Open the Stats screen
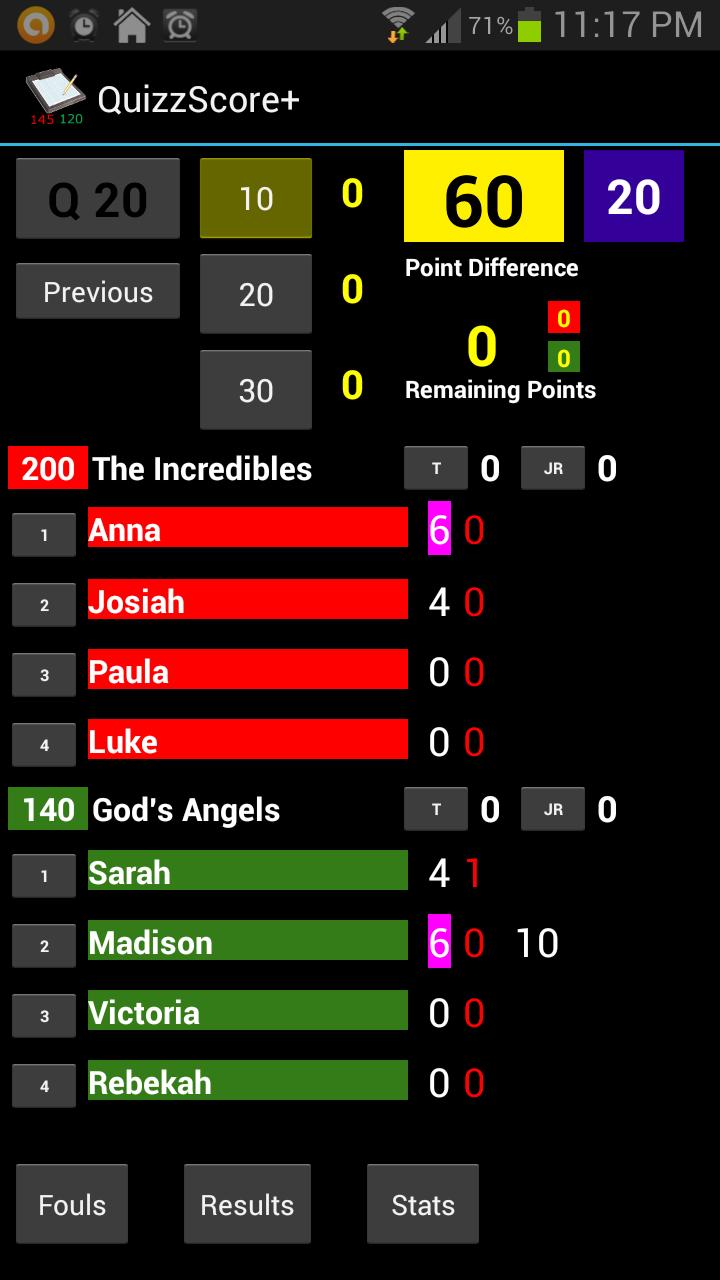 pos(422,1203)
